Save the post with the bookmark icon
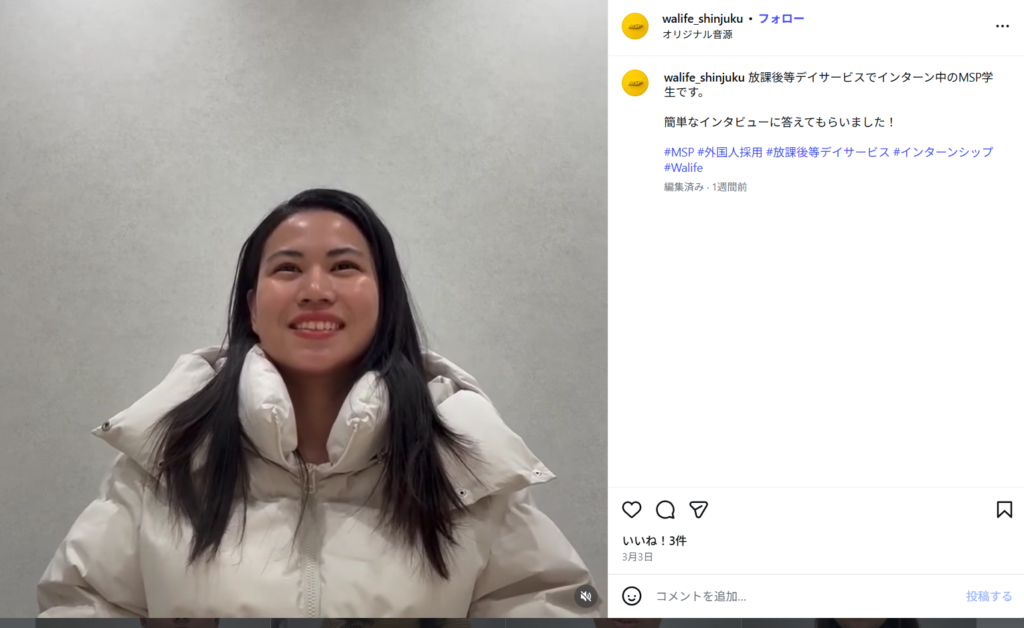1024x628 pixels. pyautogui.click(x=1004, y=510)
